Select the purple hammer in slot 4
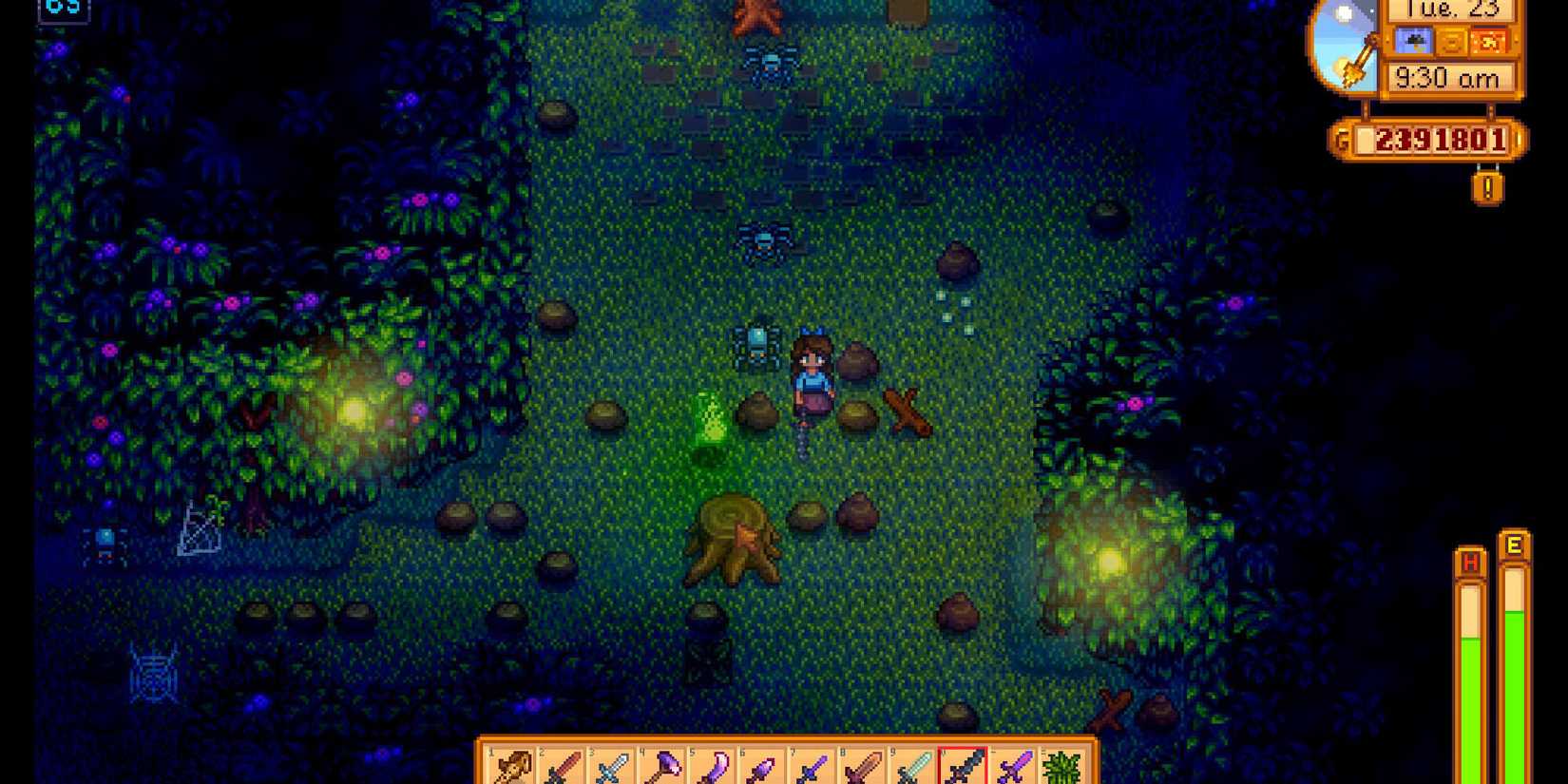 point(663,766)
